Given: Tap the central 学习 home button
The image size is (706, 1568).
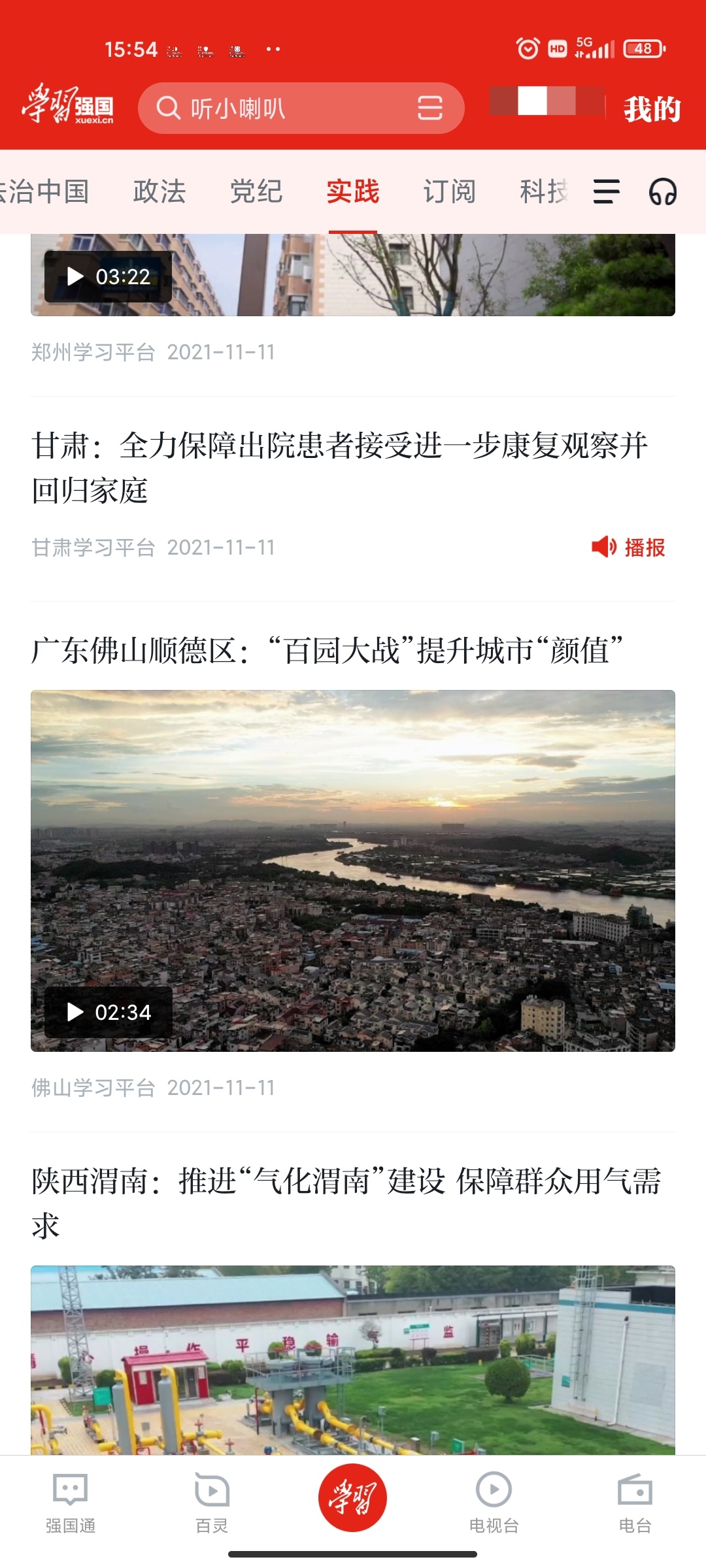Looking at the screenshot, I should point(353,1497).
